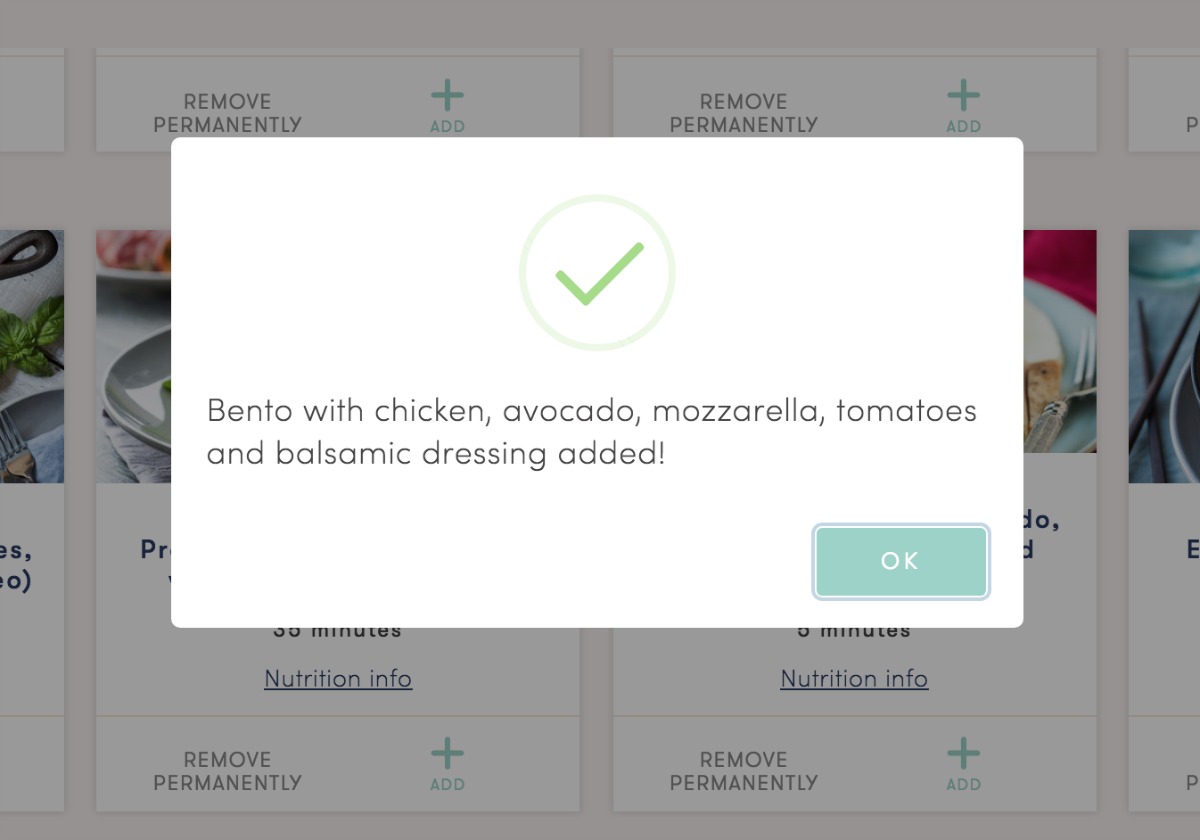Image resolution: width=1200 pixels, height=840 pixels.
Task: Dismiss the confirmation dialog with OK
Action: [901, 561]
